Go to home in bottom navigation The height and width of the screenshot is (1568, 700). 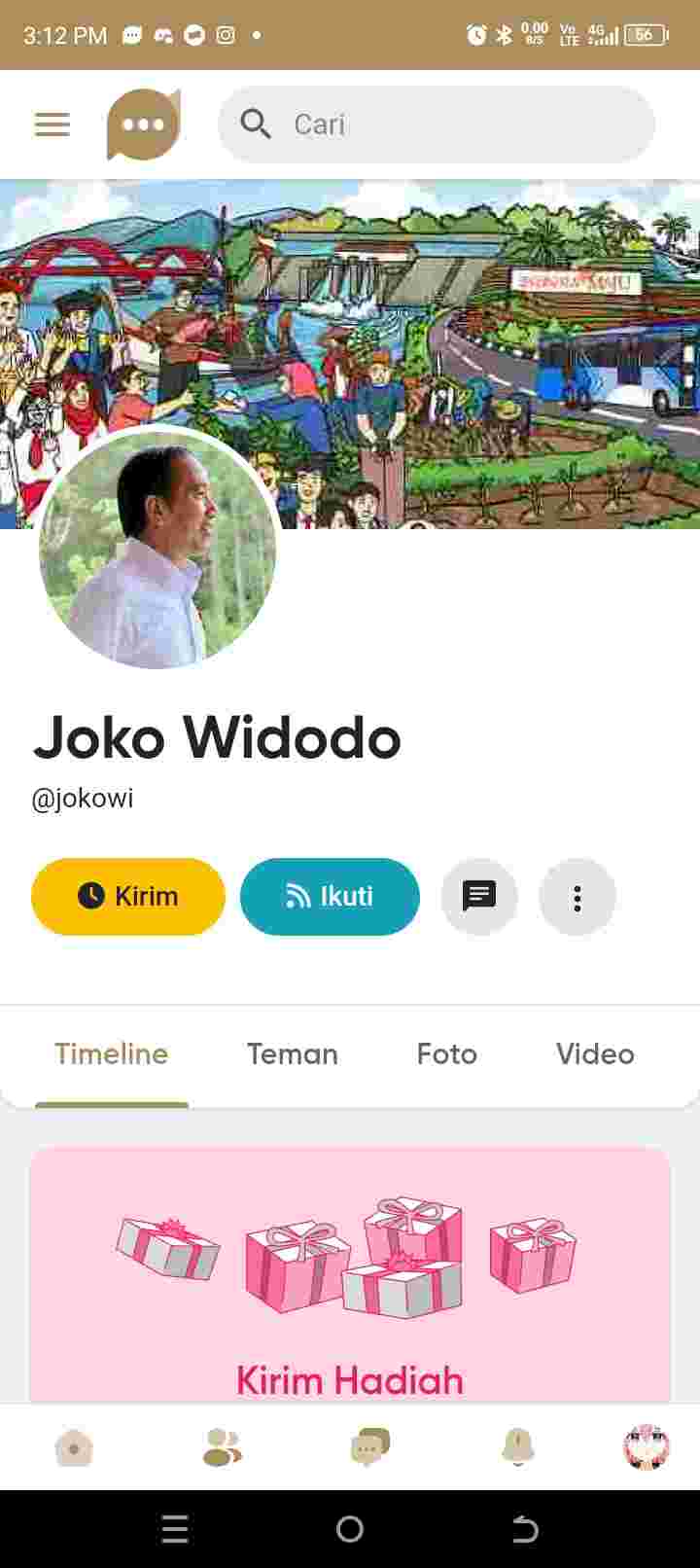pos(74,1447)
